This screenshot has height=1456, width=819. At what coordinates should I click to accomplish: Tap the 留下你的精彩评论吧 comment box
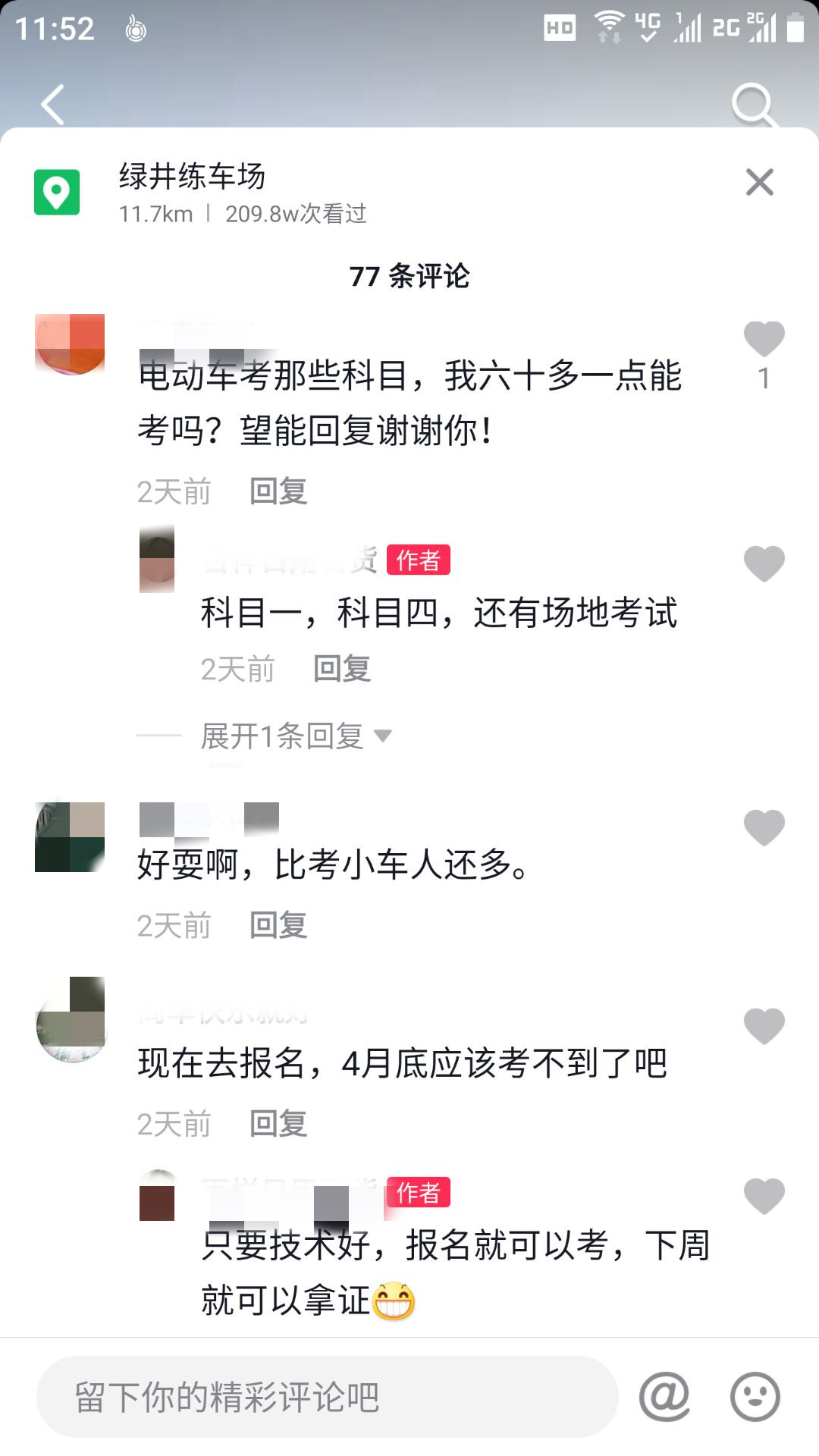(328, 1397)
